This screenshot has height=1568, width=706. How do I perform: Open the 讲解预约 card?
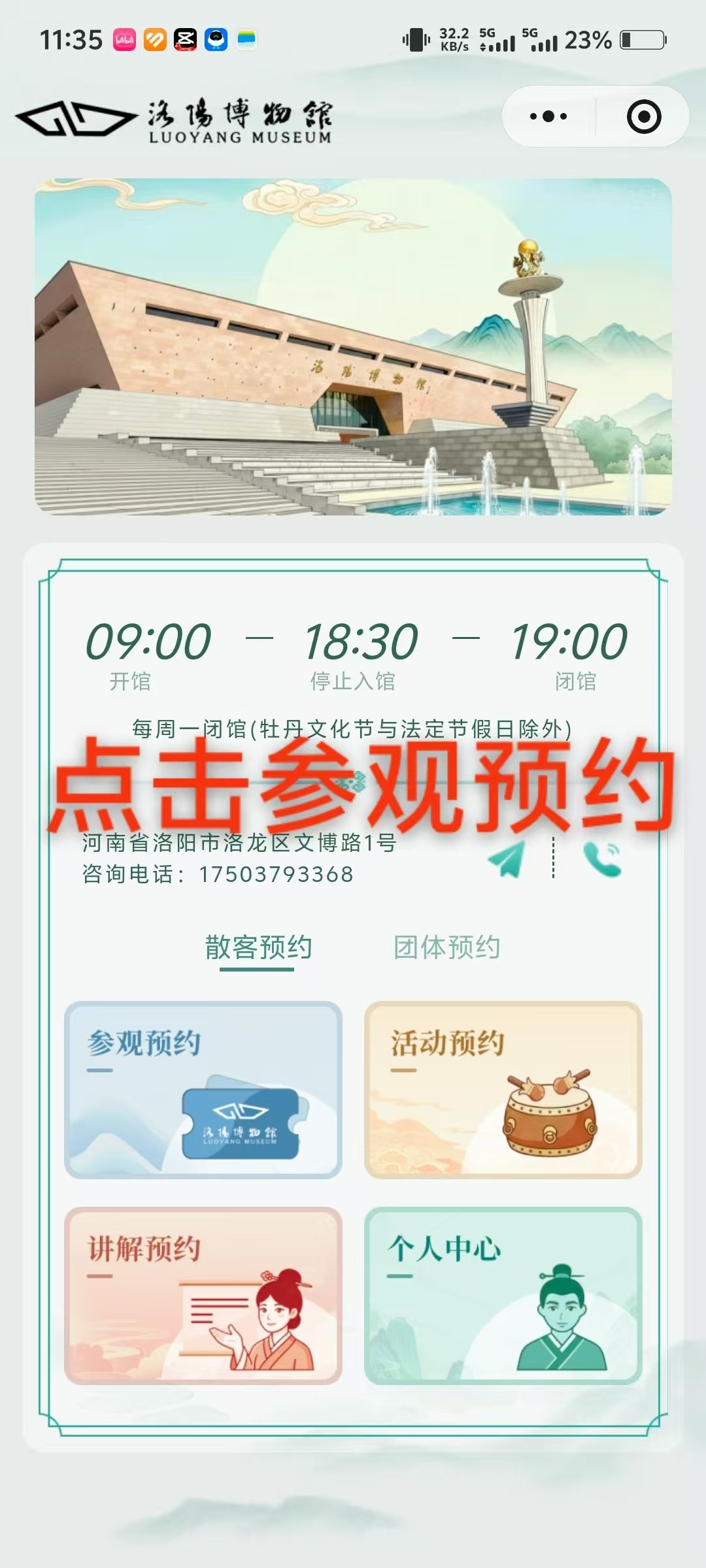[203, 1296]
